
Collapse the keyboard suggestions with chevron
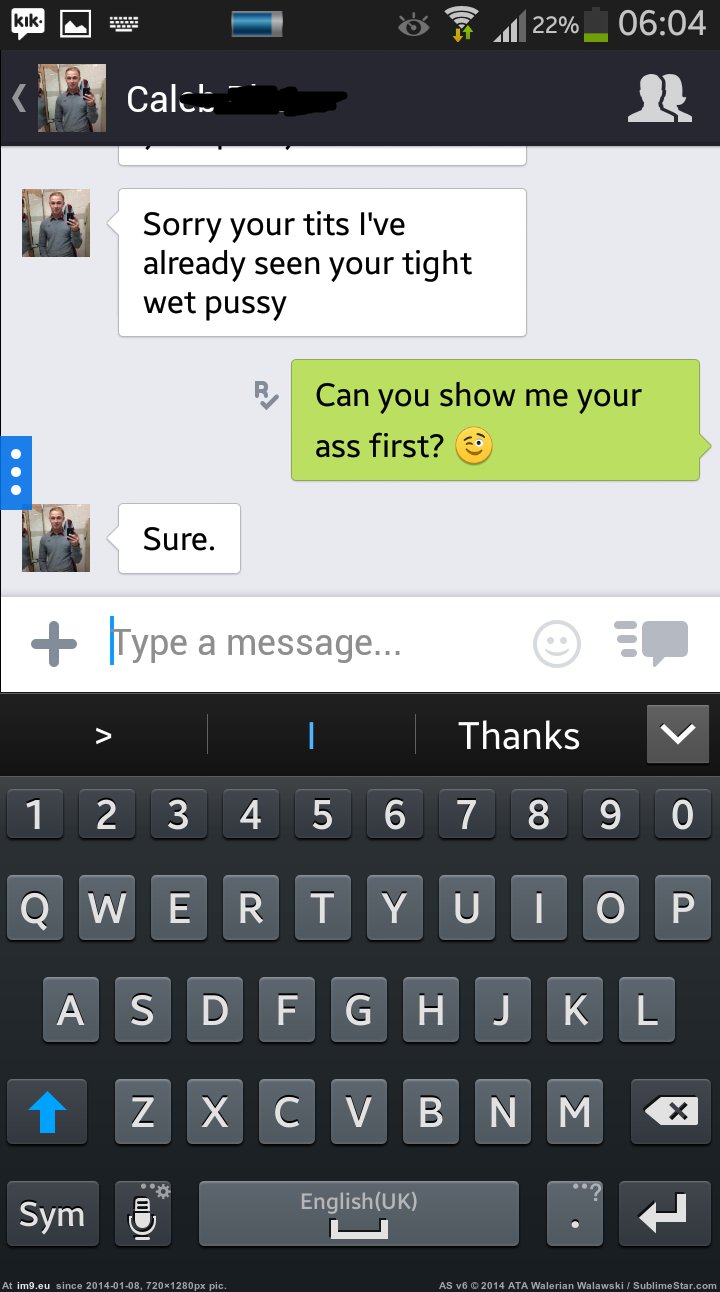[677, 735]
